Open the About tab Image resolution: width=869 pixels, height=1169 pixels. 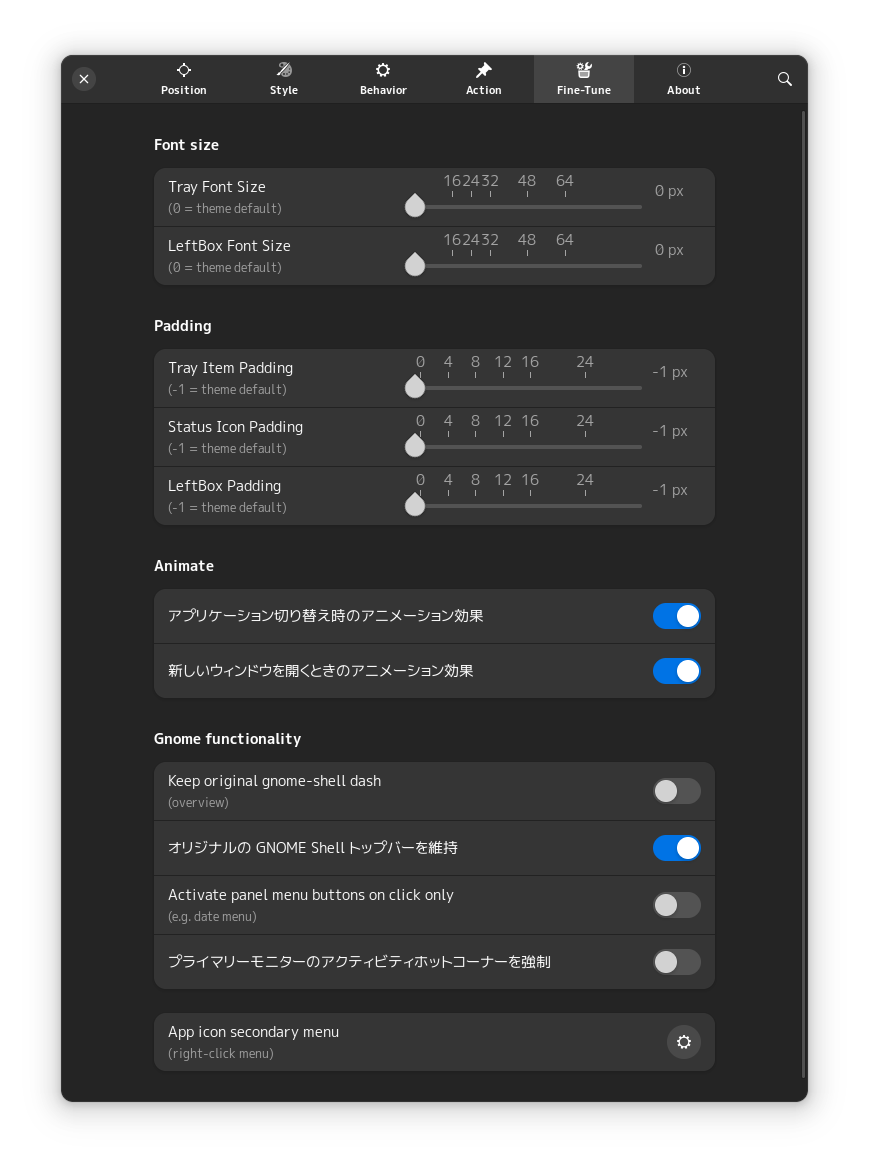click(x=684, y=79)
